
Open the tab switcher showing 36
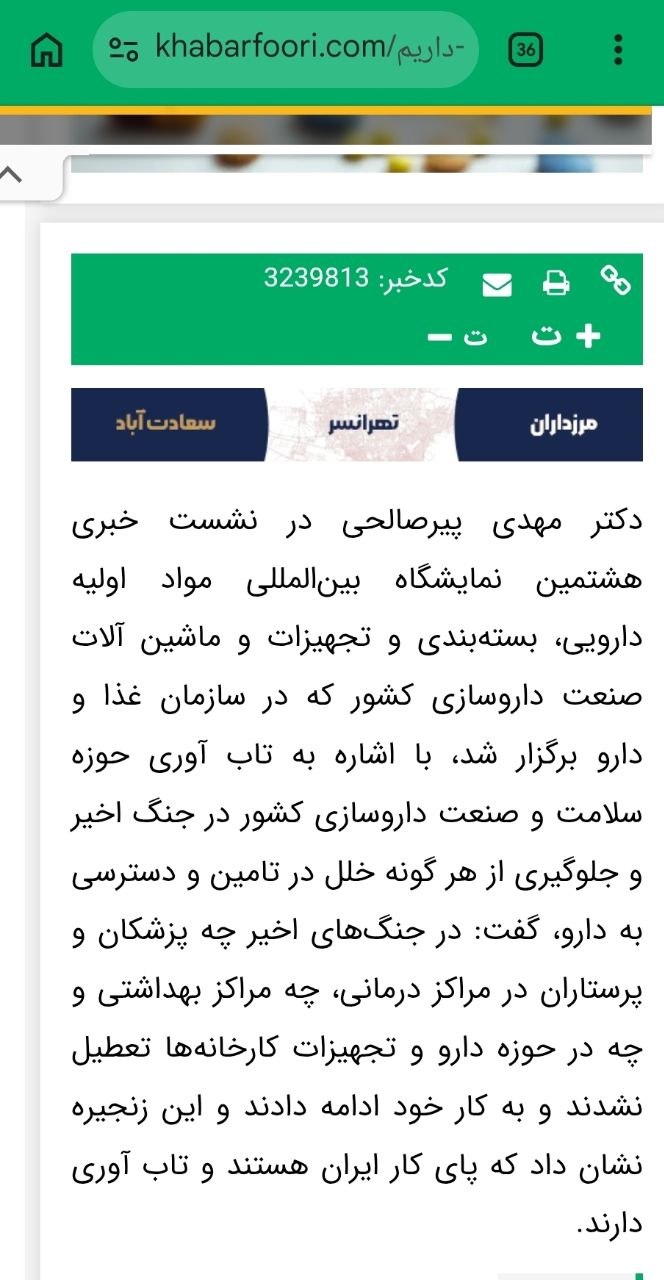[526, 49]
